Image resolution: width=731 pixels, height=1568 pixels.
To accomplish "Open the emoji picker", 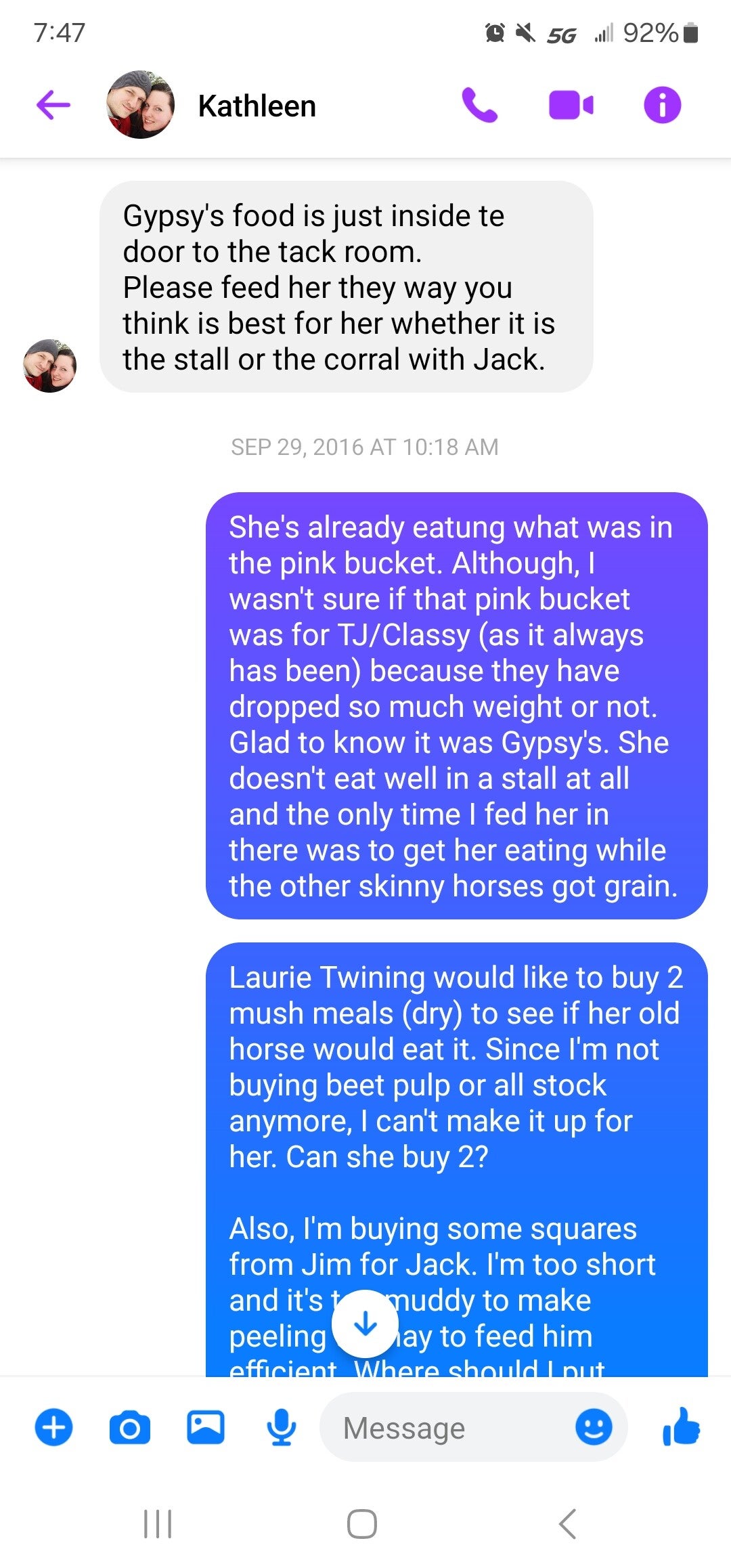I will (593, 1427).
